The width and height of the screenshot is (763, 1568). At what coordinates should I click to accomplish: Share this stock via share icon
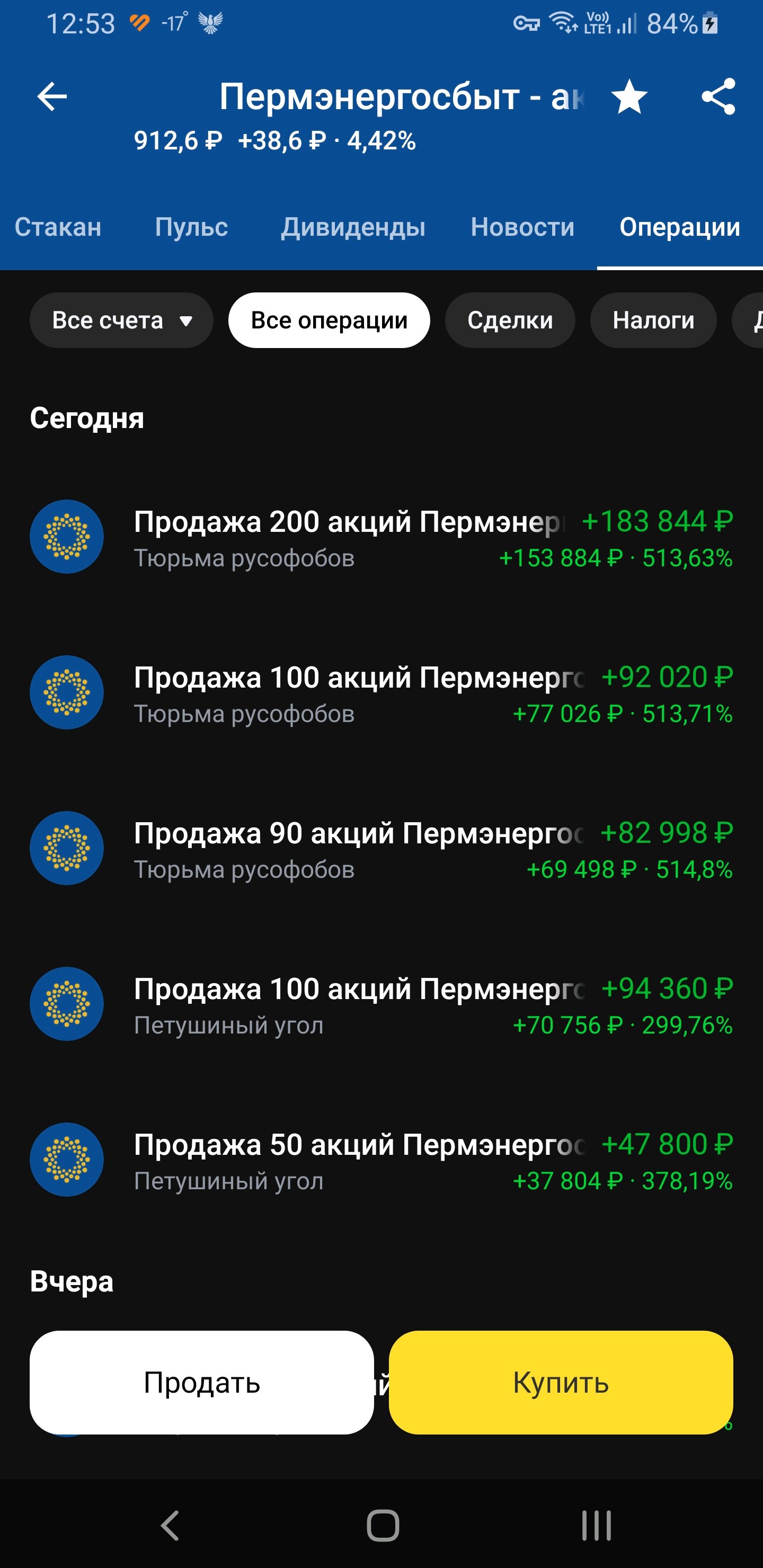(718, 97)
